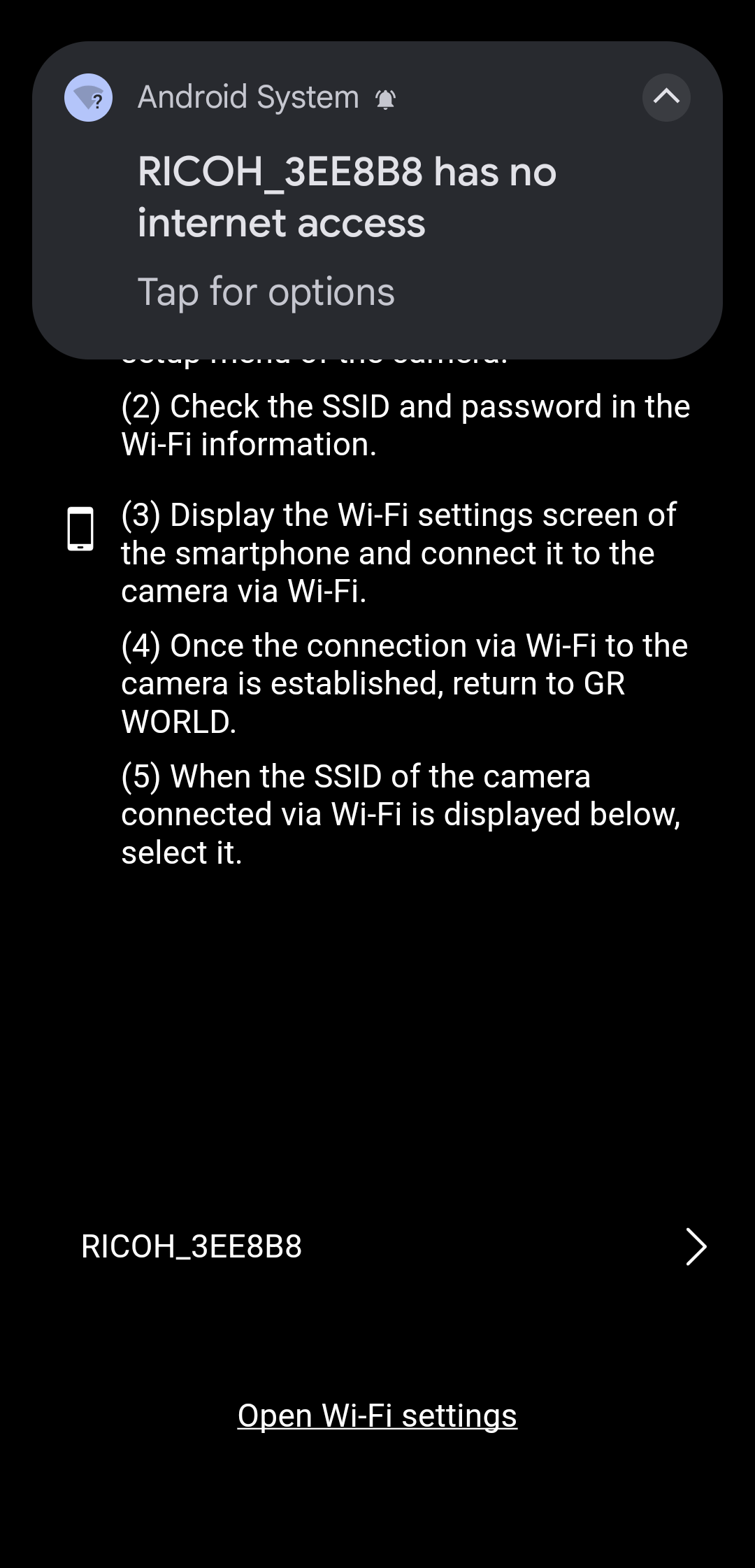Collapse the Android System notification
The width and height of the screenshot is (755, 1568).
pyautogui.click(x=666, y=97)
